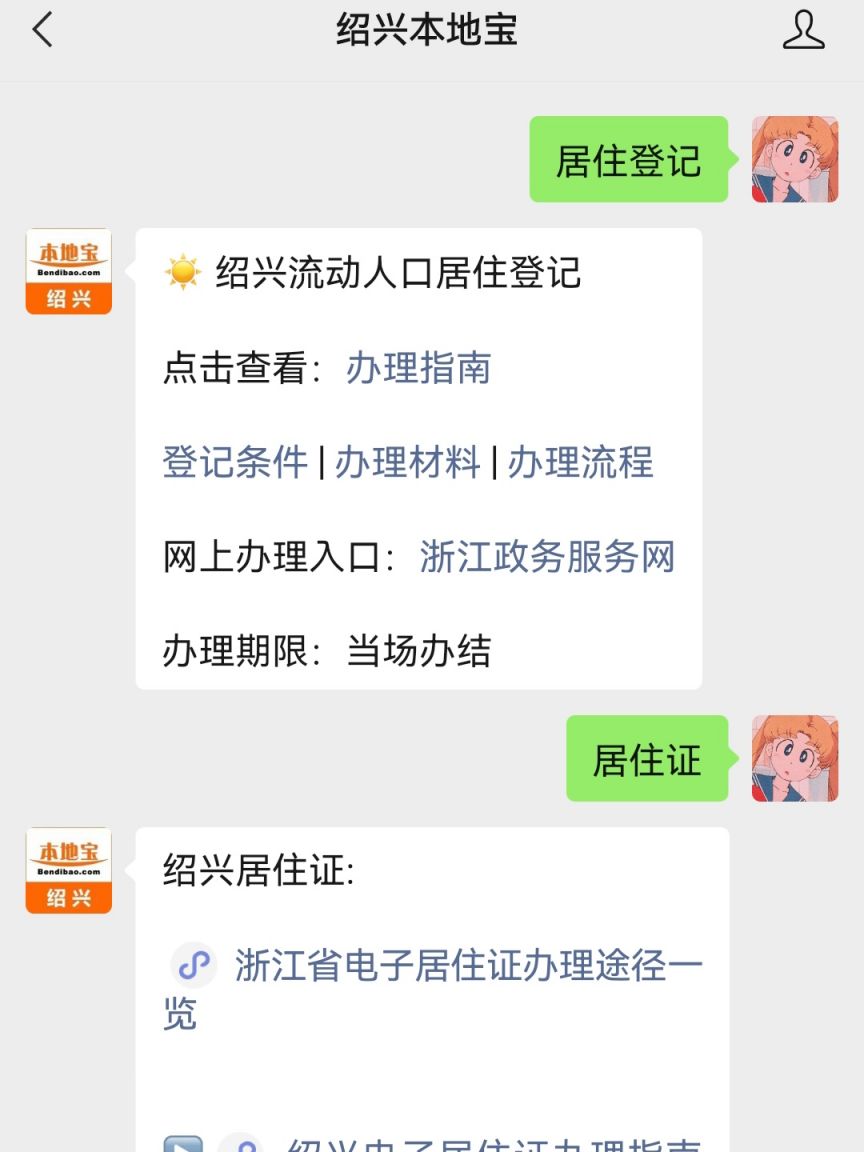Open the 办理指南 link
Screen dimensions: 864x1152
(x=418, y=368)
